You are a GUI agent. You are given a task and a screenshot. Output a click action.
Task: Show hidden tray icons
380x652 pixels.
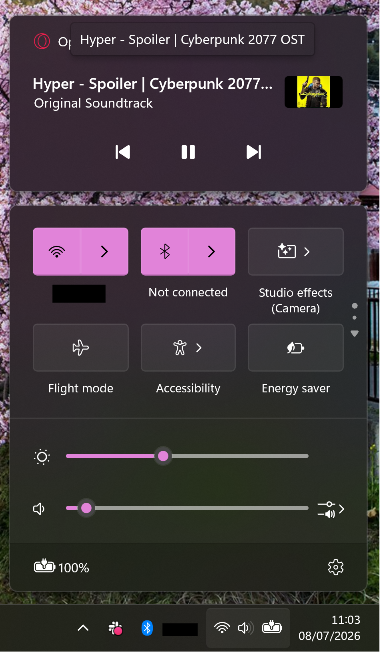(83, 628)
